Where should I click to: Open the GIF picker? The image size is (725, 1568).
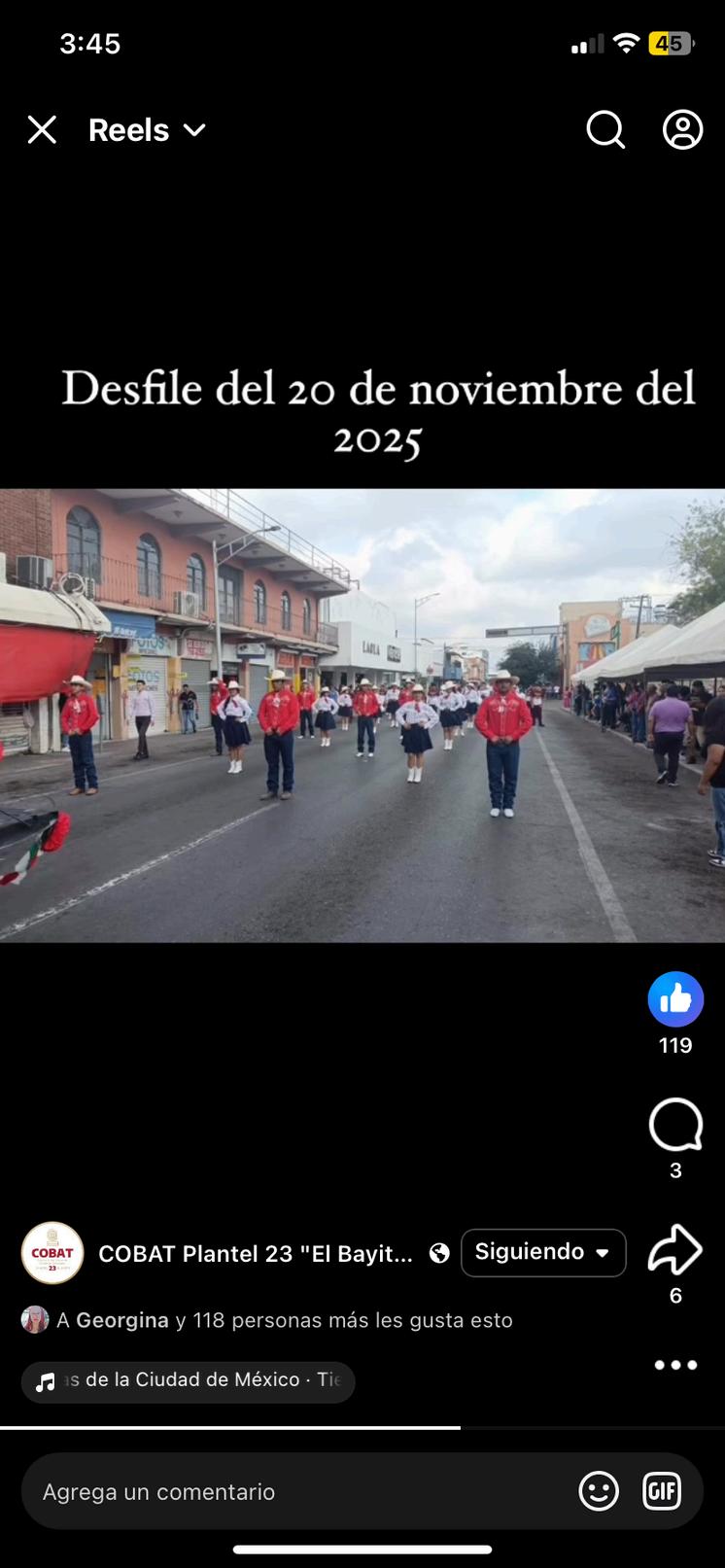point(662,1491)
